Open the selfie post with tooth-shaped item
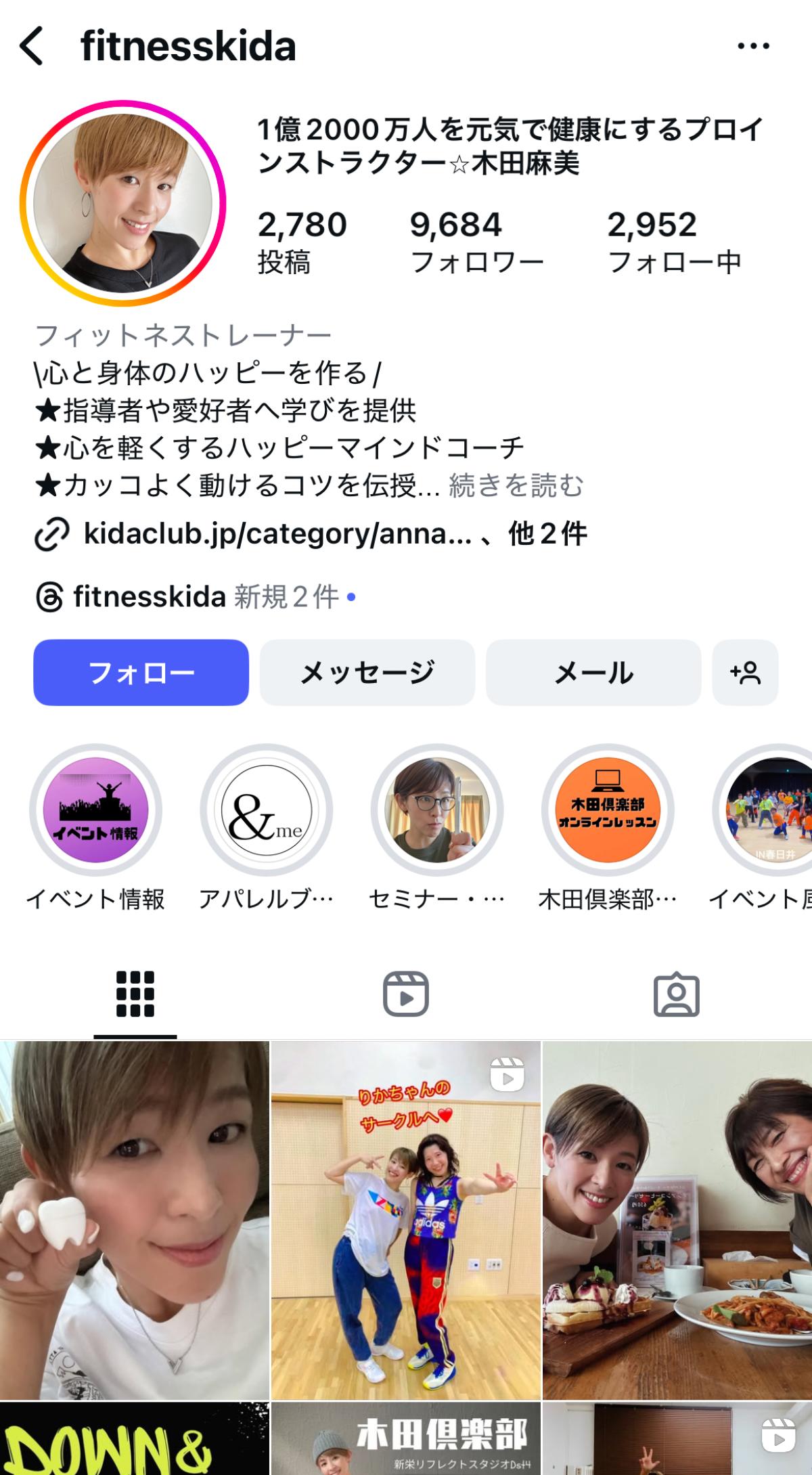Screen dimensions: 812x1475 (x=135, y=1220)
